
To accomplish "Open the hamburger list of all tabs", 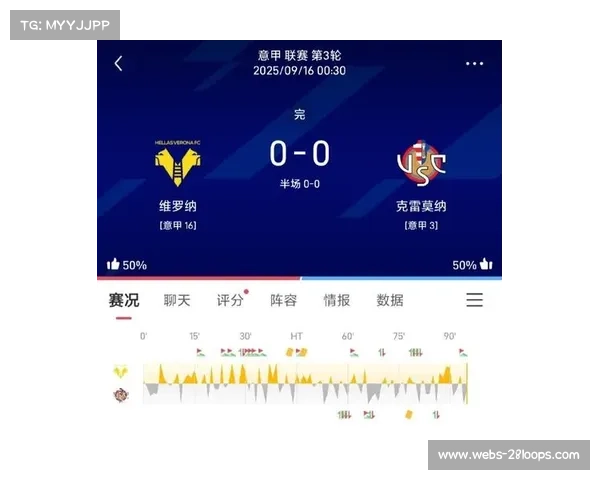I will (474, 300).
